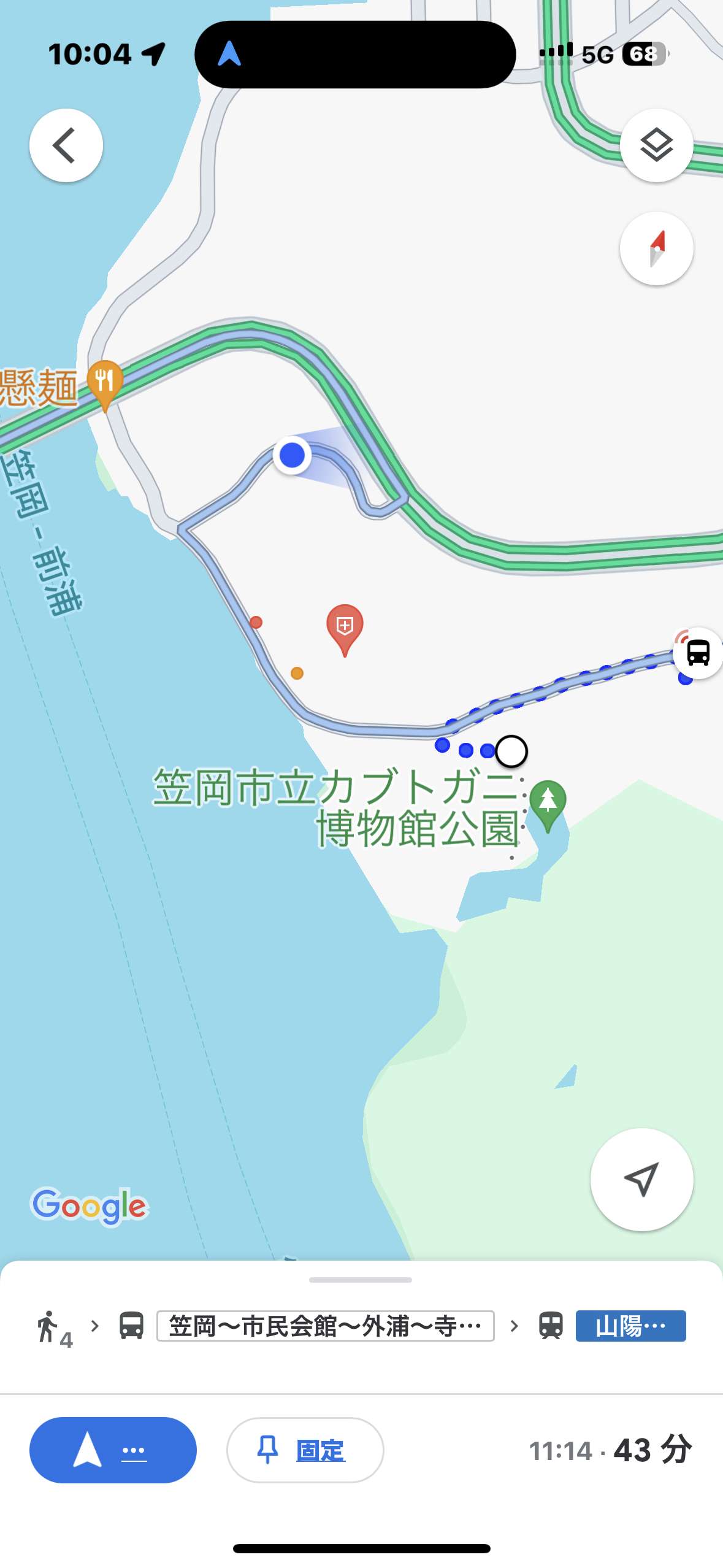This screenshot has height=1568, width=723.
Task: Start navigation with the blue arrow button
Action: tap(113, 1450)
